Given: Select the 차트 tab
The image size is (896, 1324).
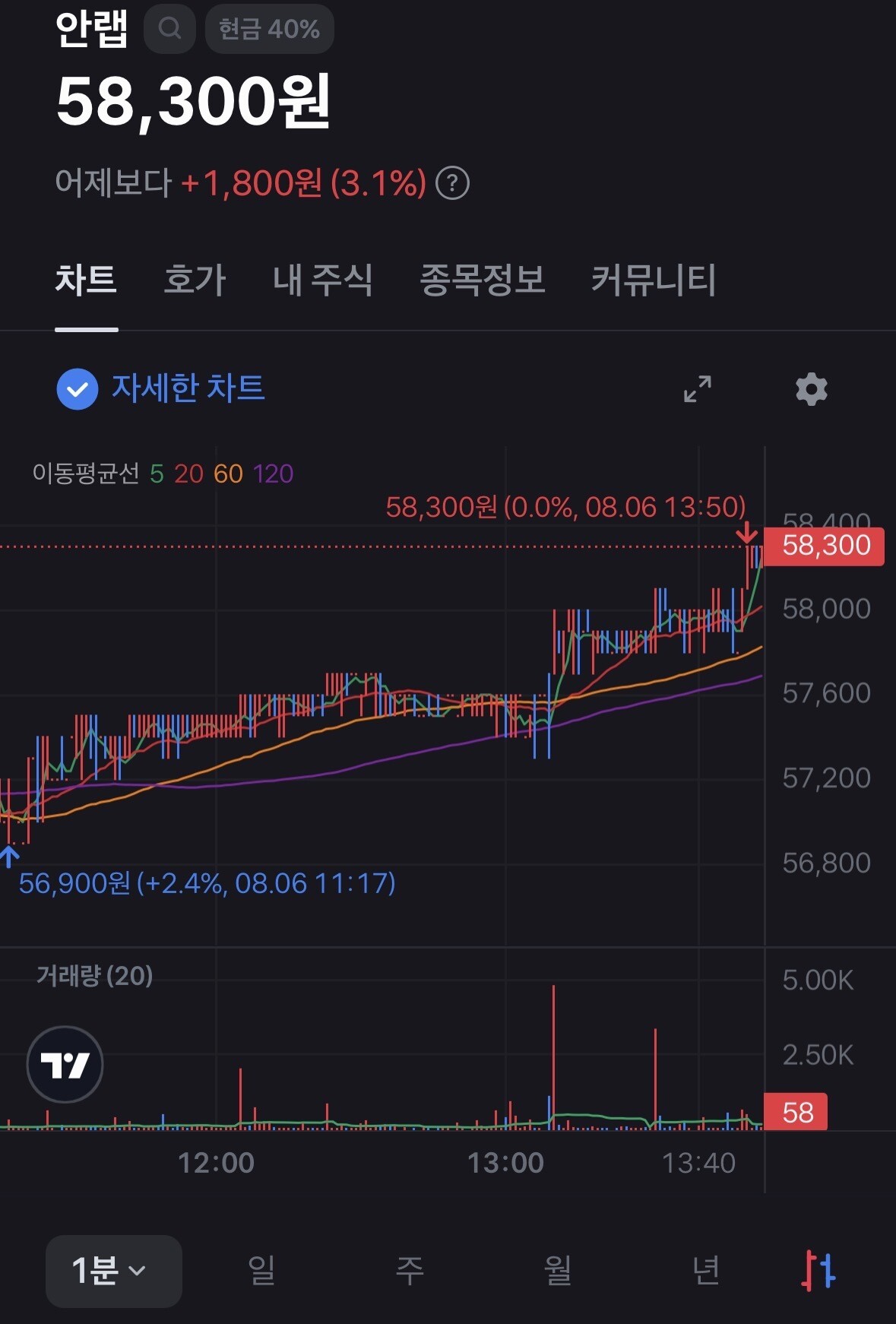Looking at the screenshot, I should click(x=86, y=279).
